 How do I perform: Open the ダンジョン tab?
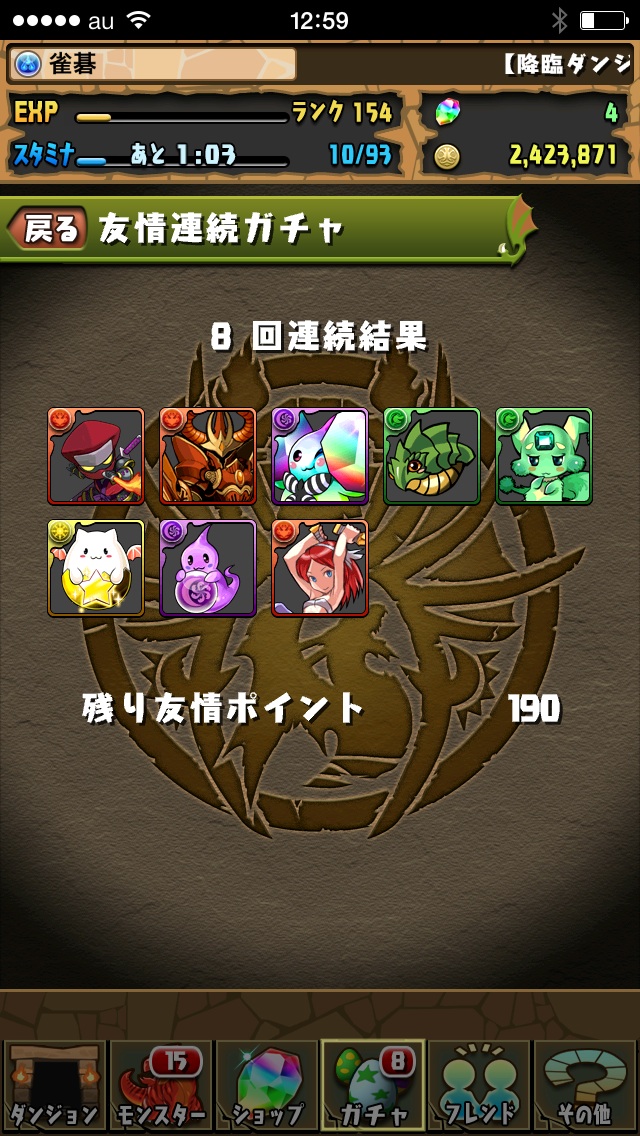point(53,1085)
